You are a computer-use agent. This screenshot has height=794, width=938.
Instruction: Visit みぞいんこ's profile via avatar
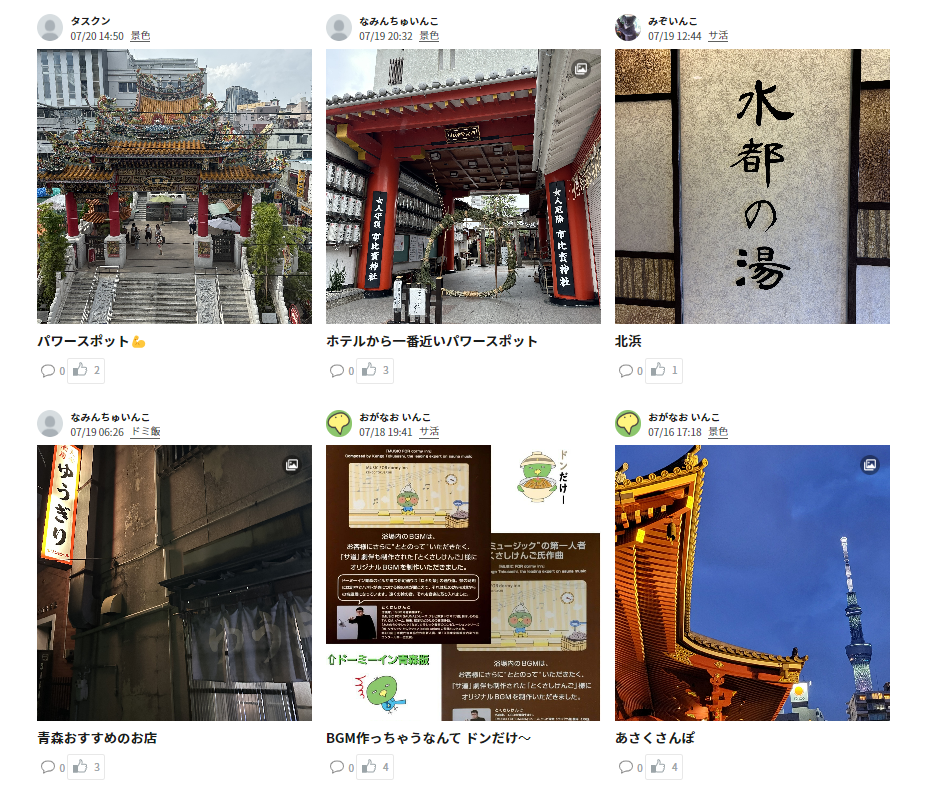click(x=627, y=27)
